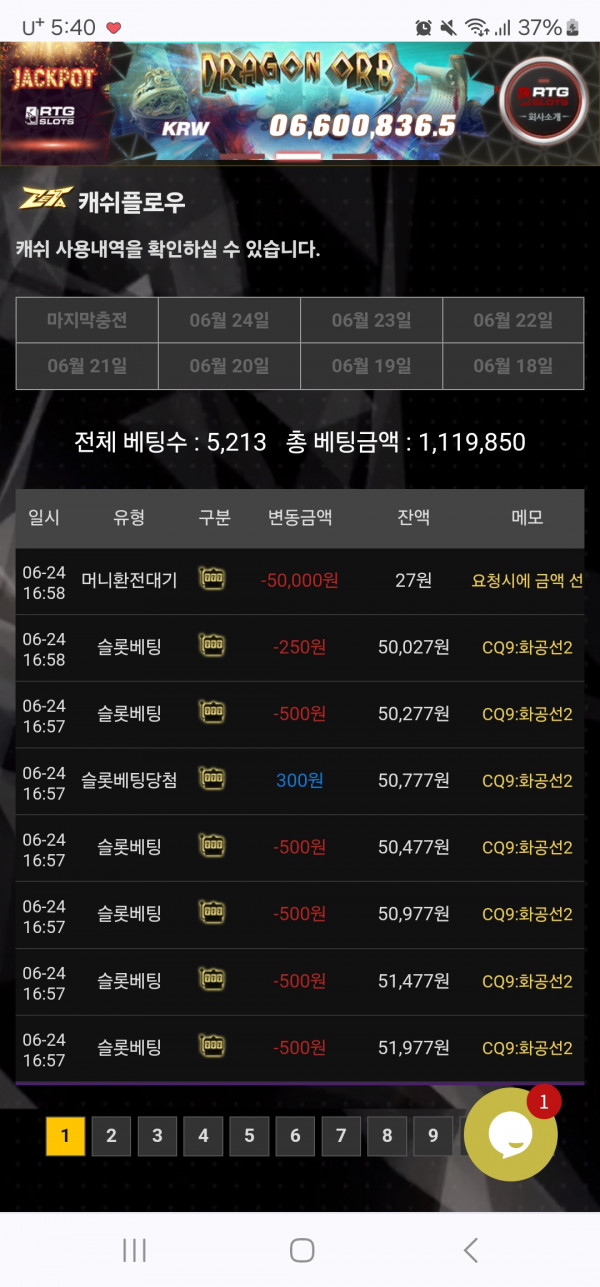Open recent apps from navigation bar
The width and height of the screenshot is (600, 1287).
pyautogui.click(x=134, y=1249)
